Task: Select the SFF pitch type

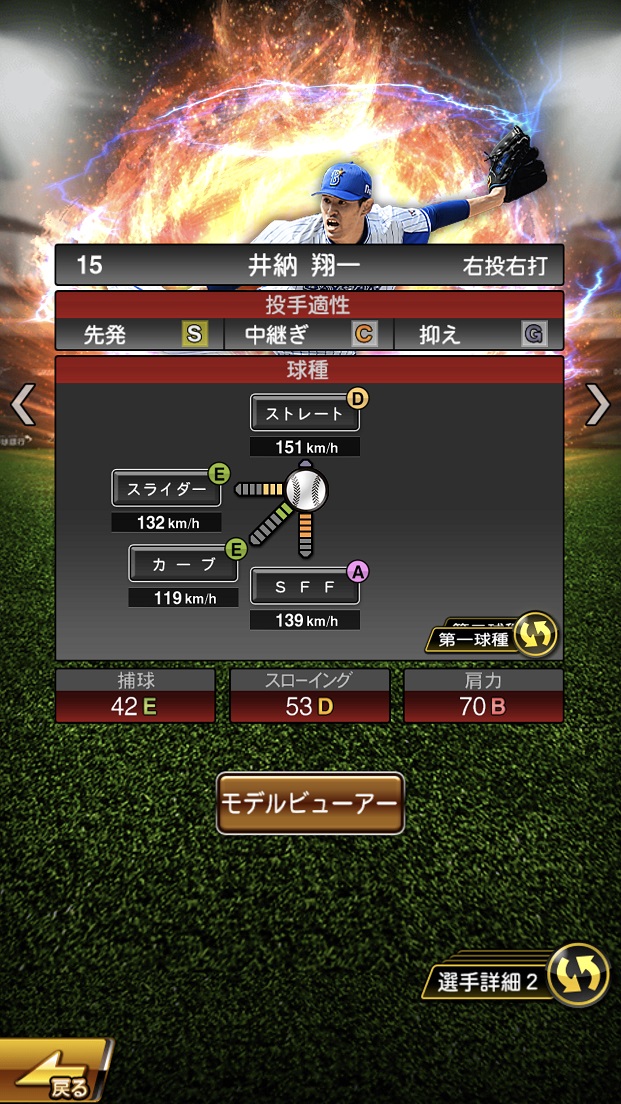Action: pyautogui.click(x=304, y=588)
